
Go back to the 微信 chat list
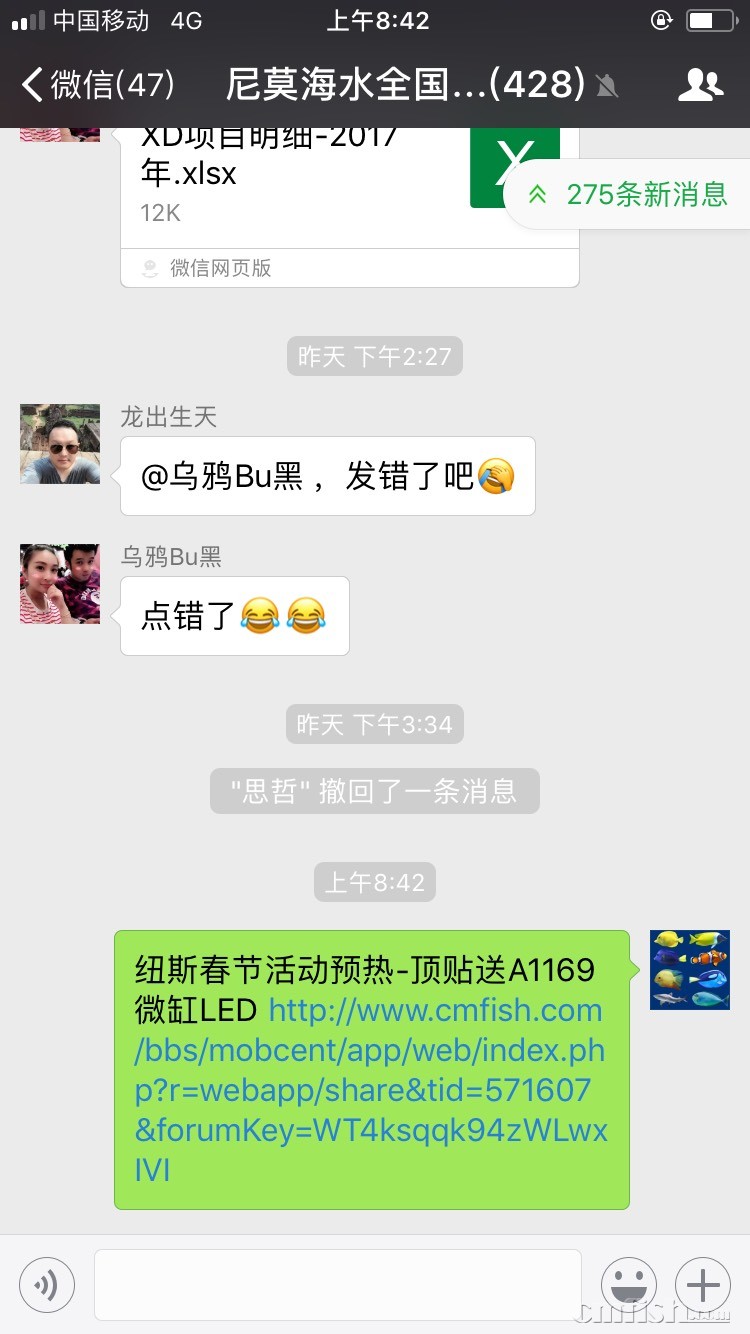coord(95,85)
